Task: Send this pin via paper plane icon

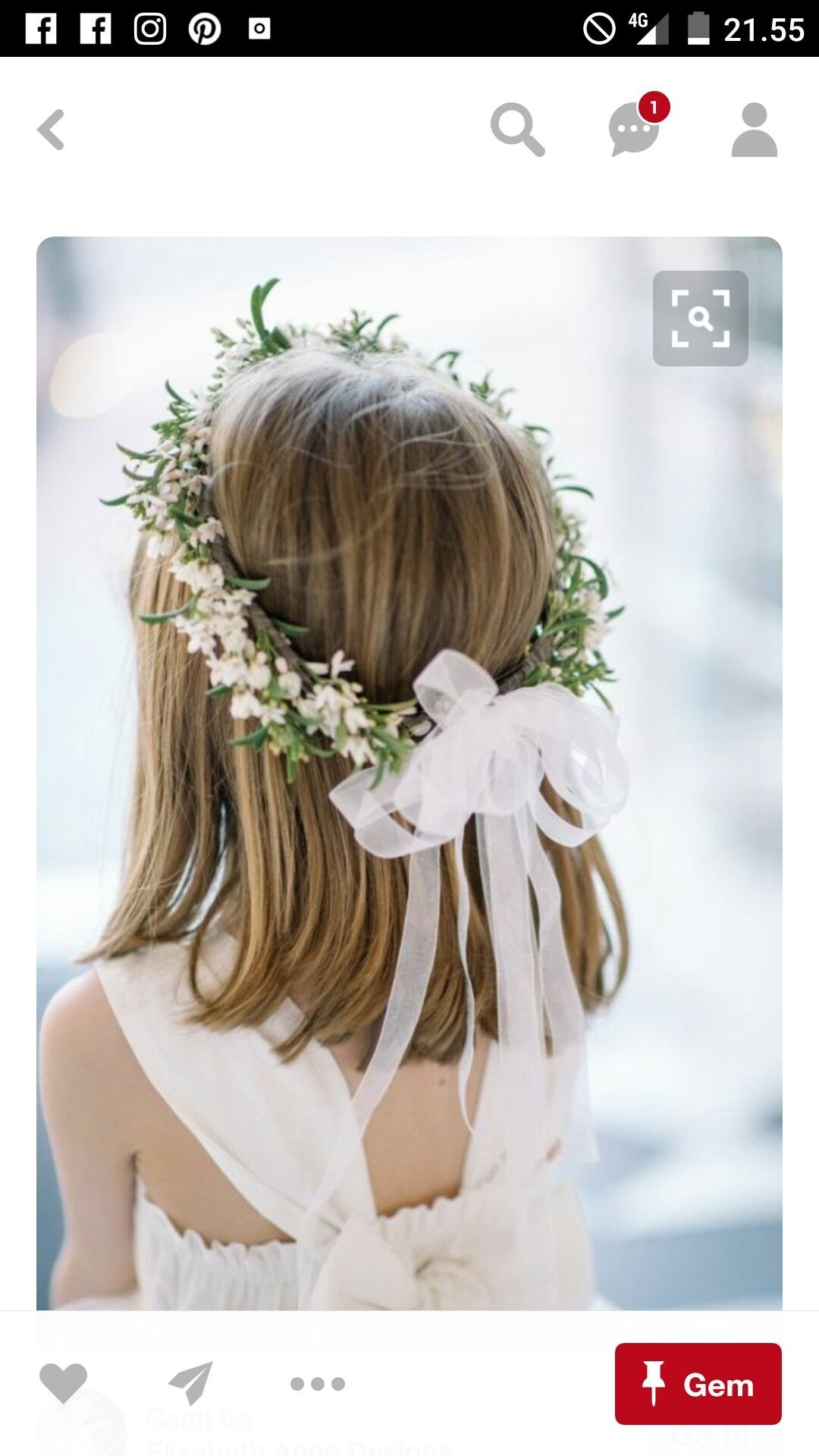Action: pyautogui.click(x=190, y=1383)
